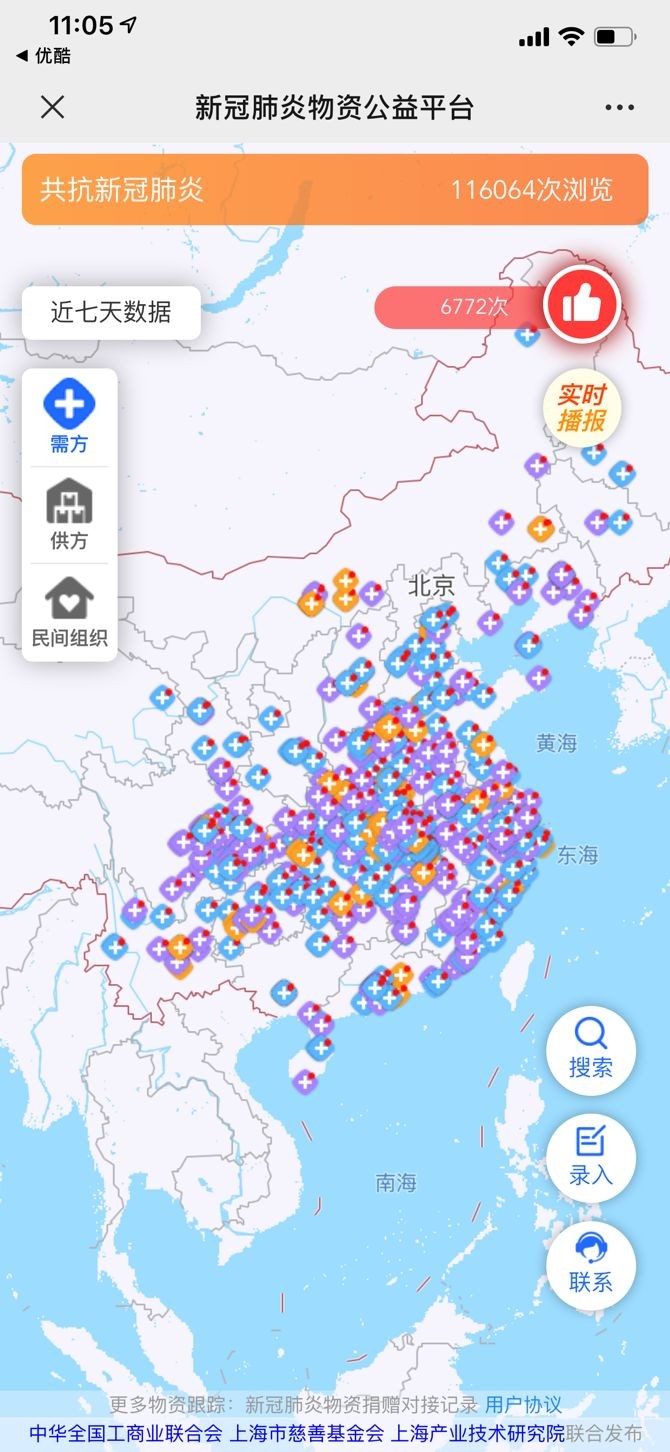Select the 近七天数据 filter

111,312
